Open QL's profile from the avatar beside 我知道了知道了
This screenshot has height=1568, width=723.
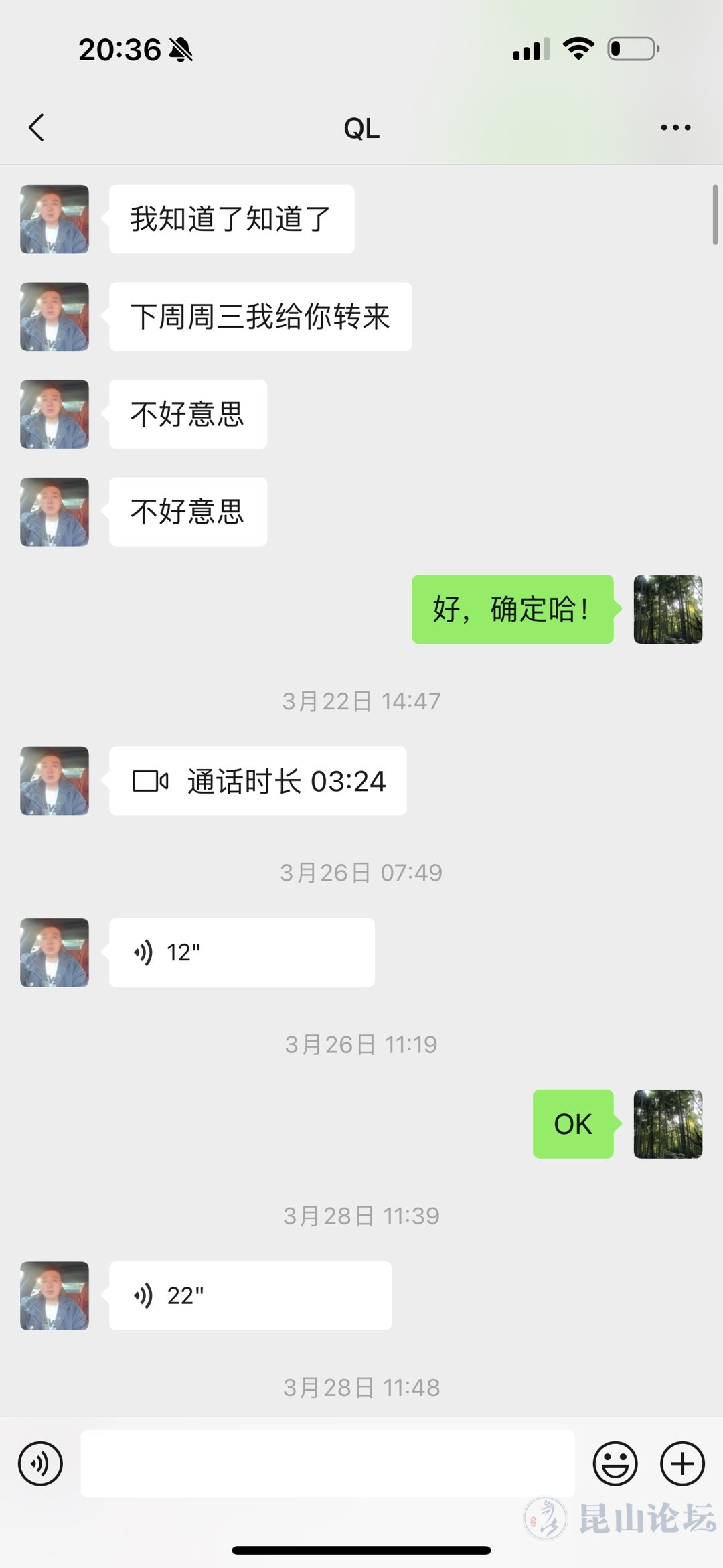pyautogui.click(x=54, y=219)
